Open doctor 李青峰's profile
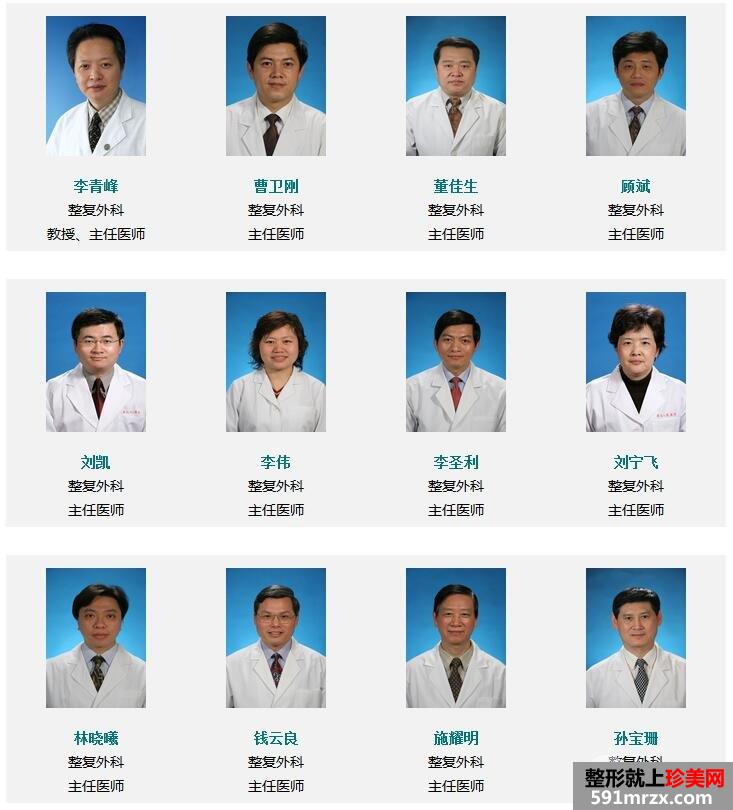 (x=96, y=186)
